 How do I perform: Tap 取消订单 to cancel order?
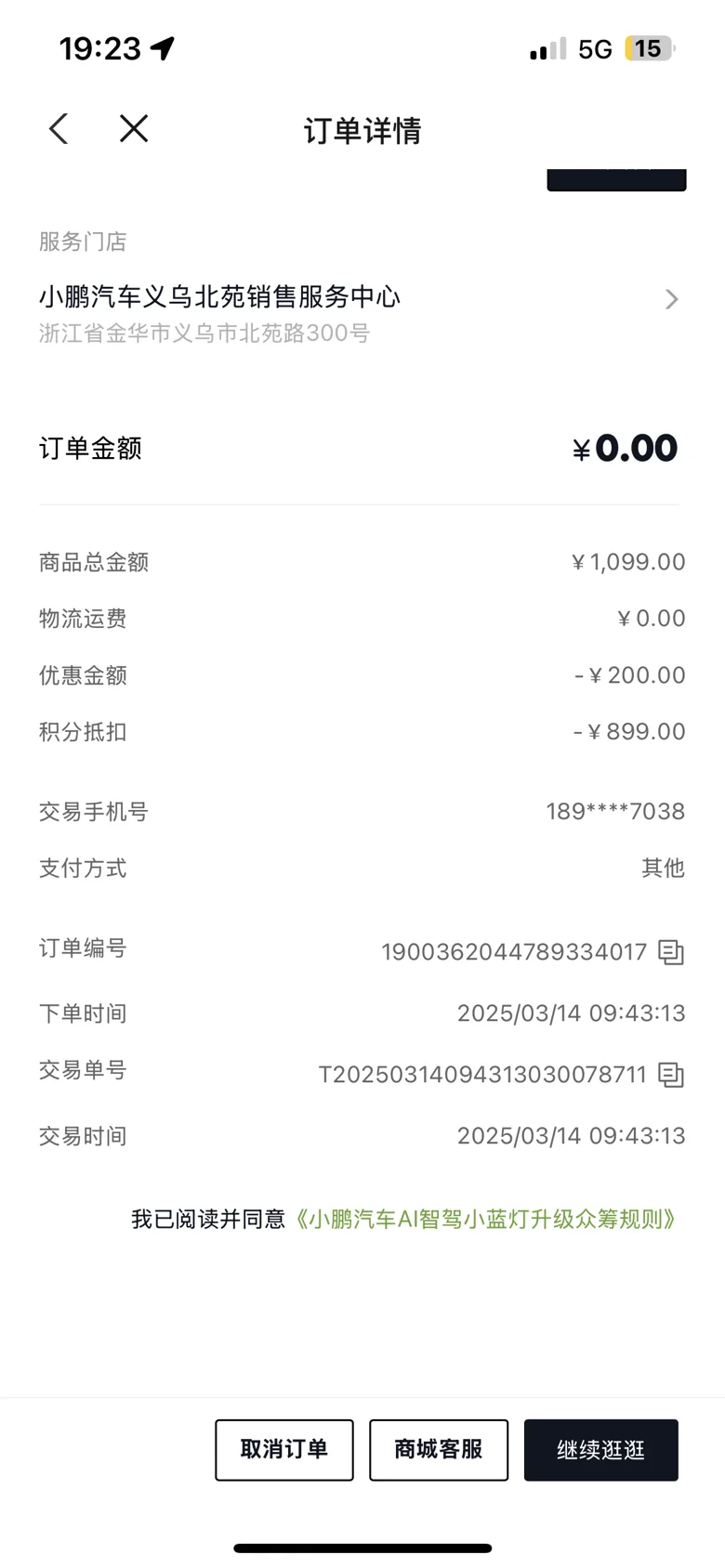pos(284,1449)
